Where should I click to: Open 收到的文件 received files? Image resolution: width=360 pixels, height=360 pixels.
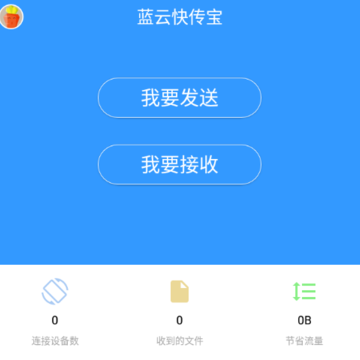180,312
